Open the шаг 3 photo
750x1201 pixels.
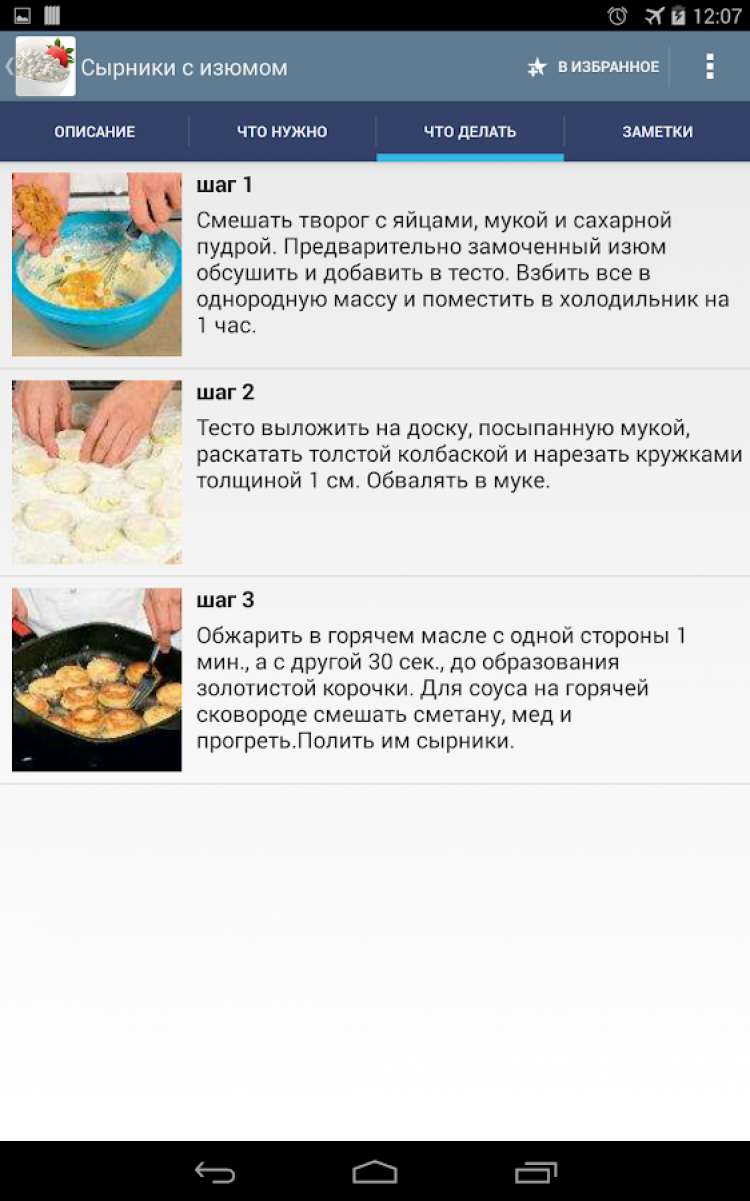tap(97, 680)
